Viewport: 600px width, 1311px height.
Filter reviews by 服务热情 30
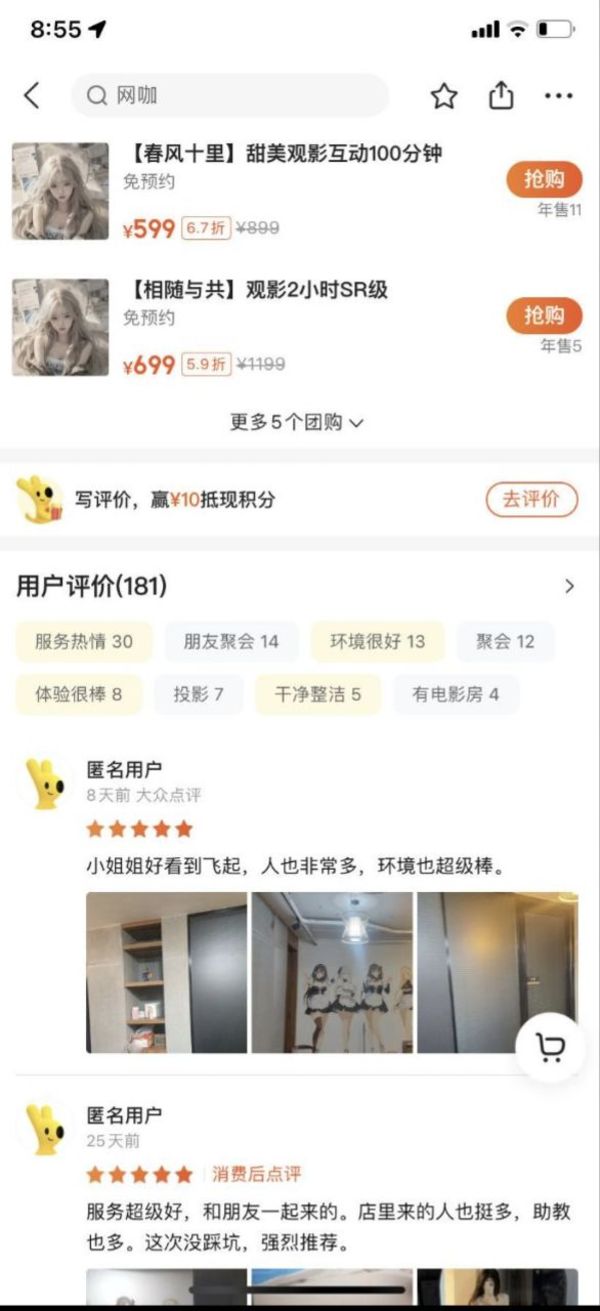pos(84,642)
